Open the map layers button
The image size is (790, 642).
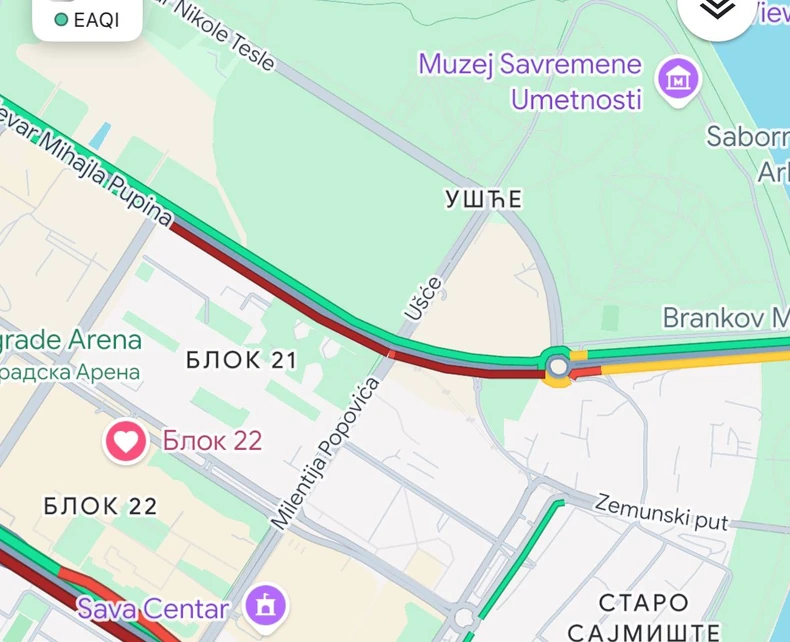click(718, 10)
